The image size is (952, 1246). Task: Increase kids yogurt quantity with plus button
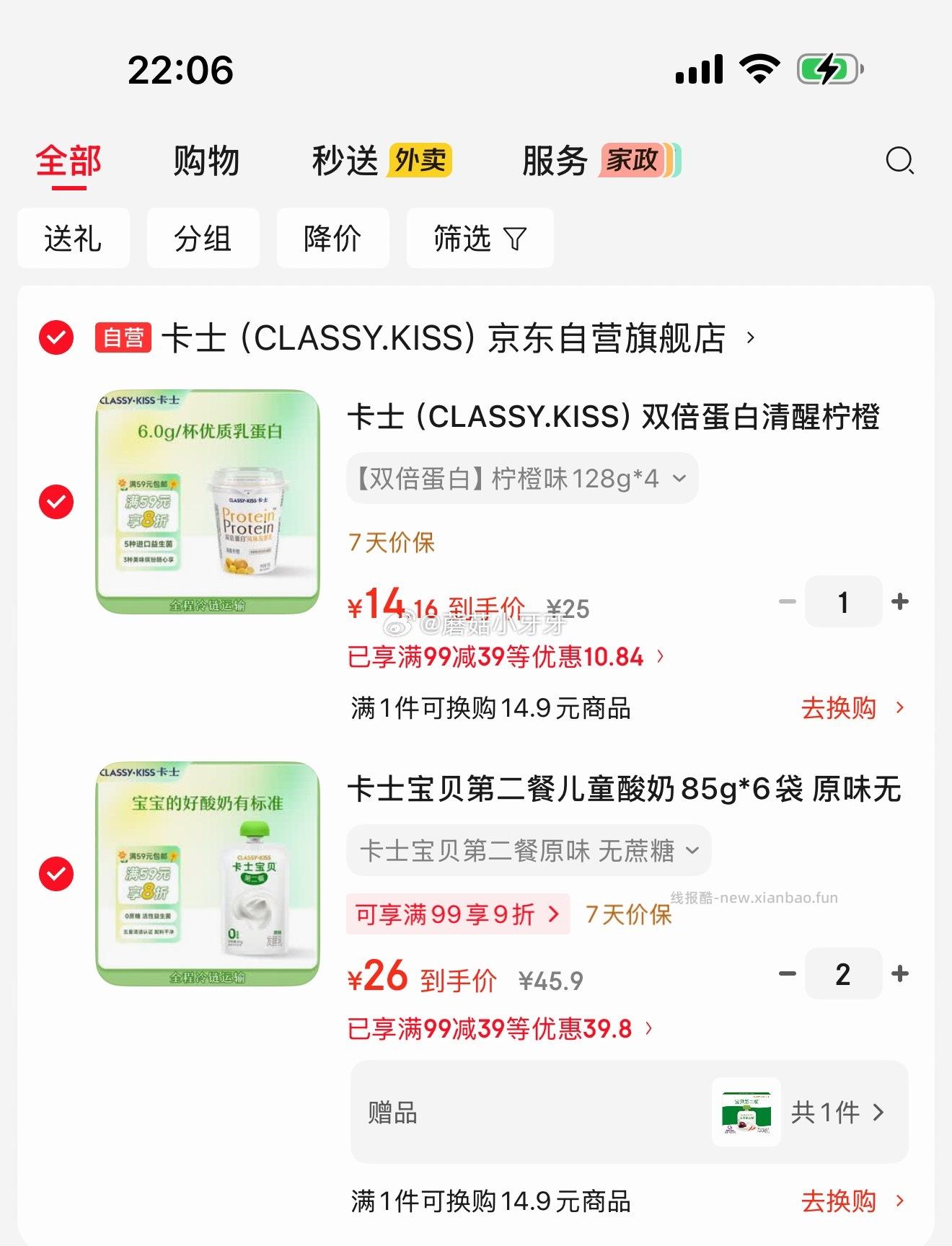click(899, 973)
